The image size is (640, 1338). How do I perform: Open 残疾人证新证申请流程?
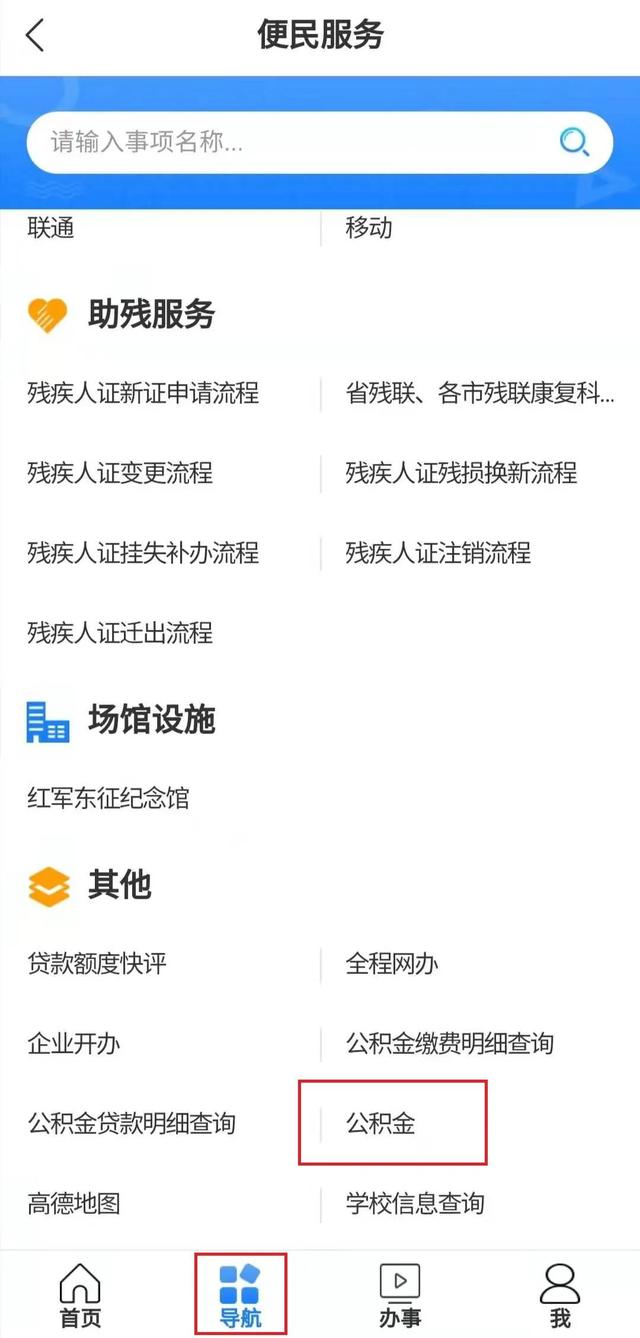143,393
